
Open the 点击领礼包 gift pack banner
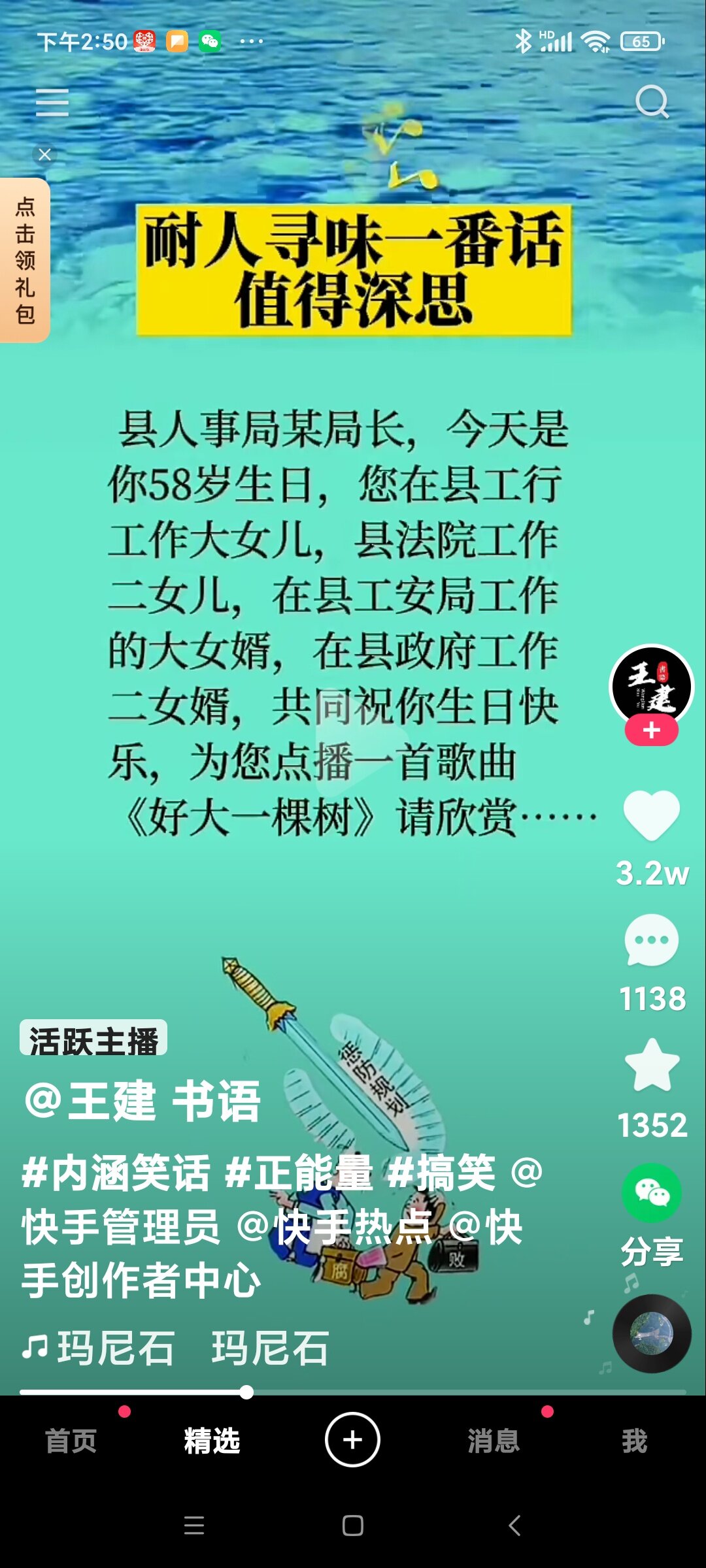point(25,261)
